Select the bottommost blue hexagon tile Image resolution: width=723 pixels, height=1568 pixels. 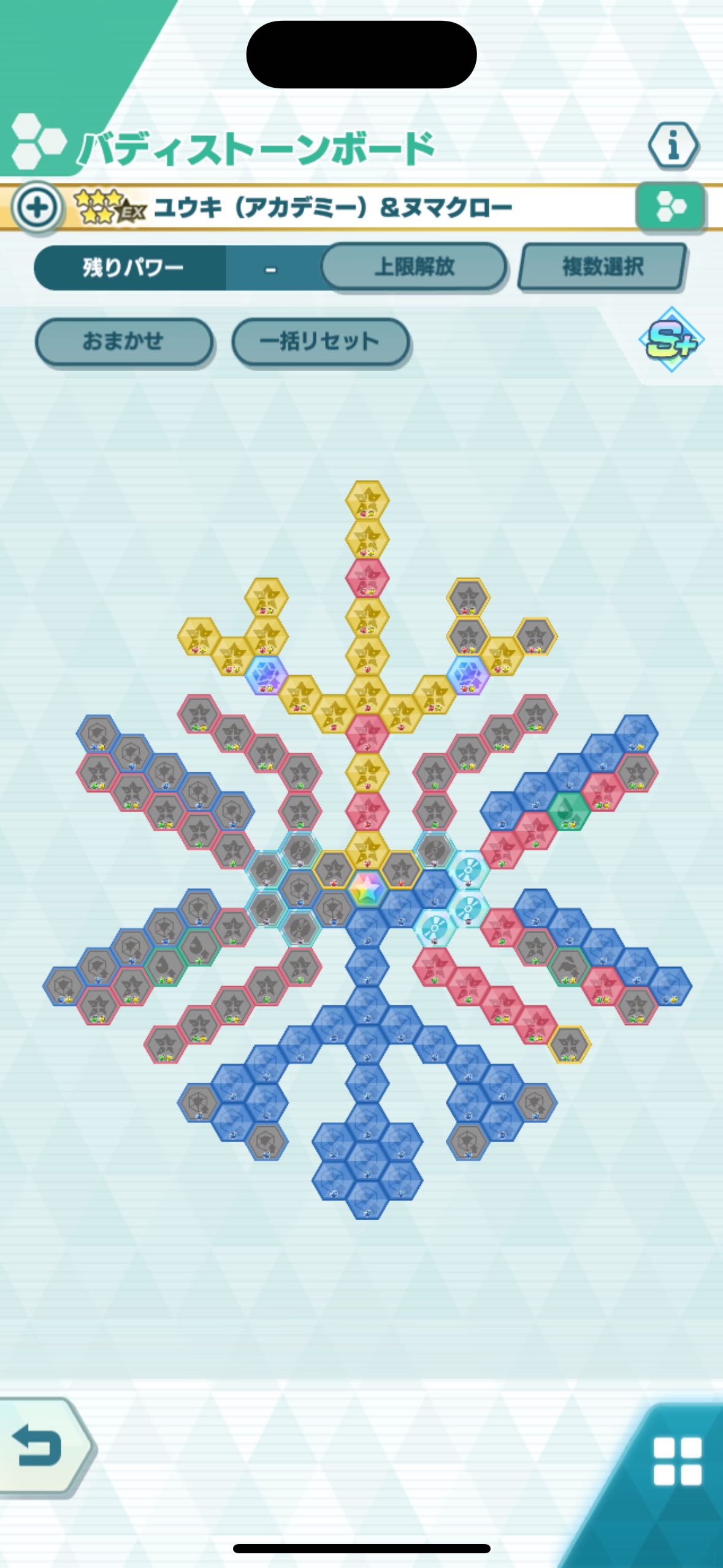pyautogui.click(x=367, y=1200)
